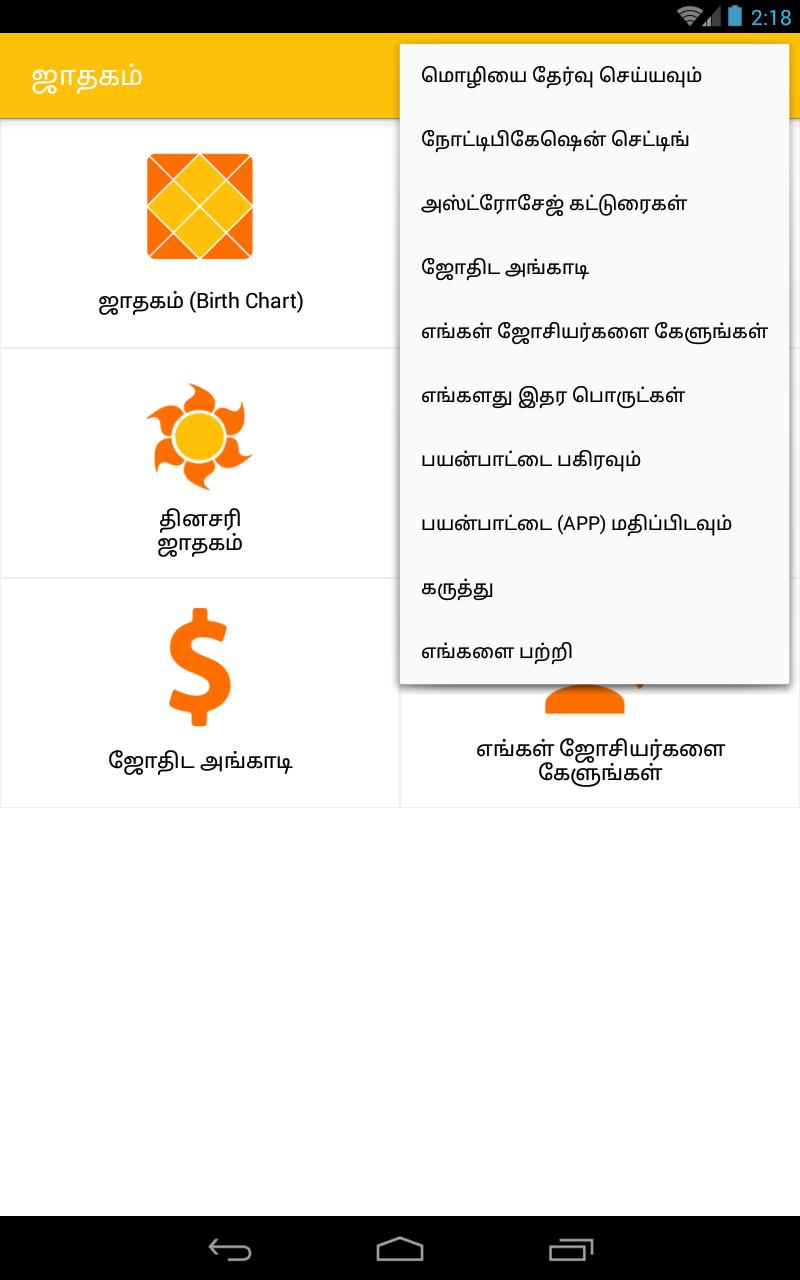Go to the device home screen
This screenshot has height=1280, width=800.
tap(400, 1249)
